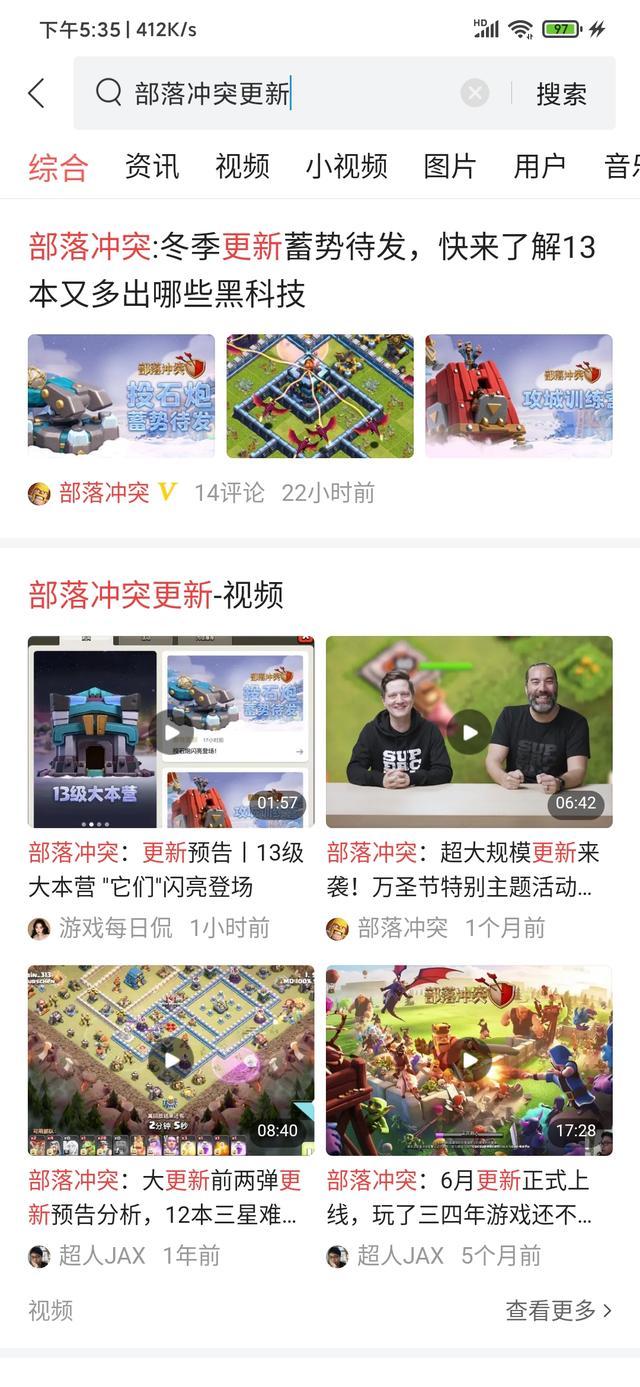Go back using the arrow icon
The height and width of the screenshot is (1387, 640).
pos(37,94)
